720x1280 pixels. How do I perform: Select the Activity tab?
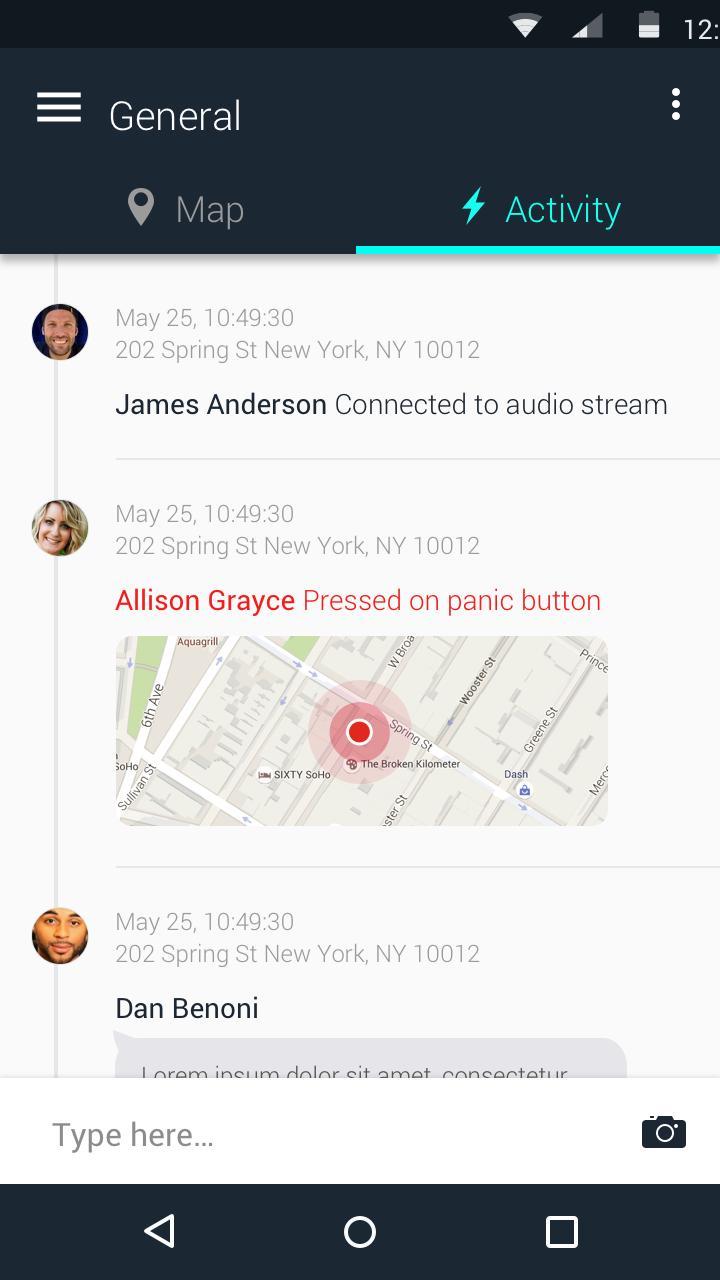[x=540, y=209]
